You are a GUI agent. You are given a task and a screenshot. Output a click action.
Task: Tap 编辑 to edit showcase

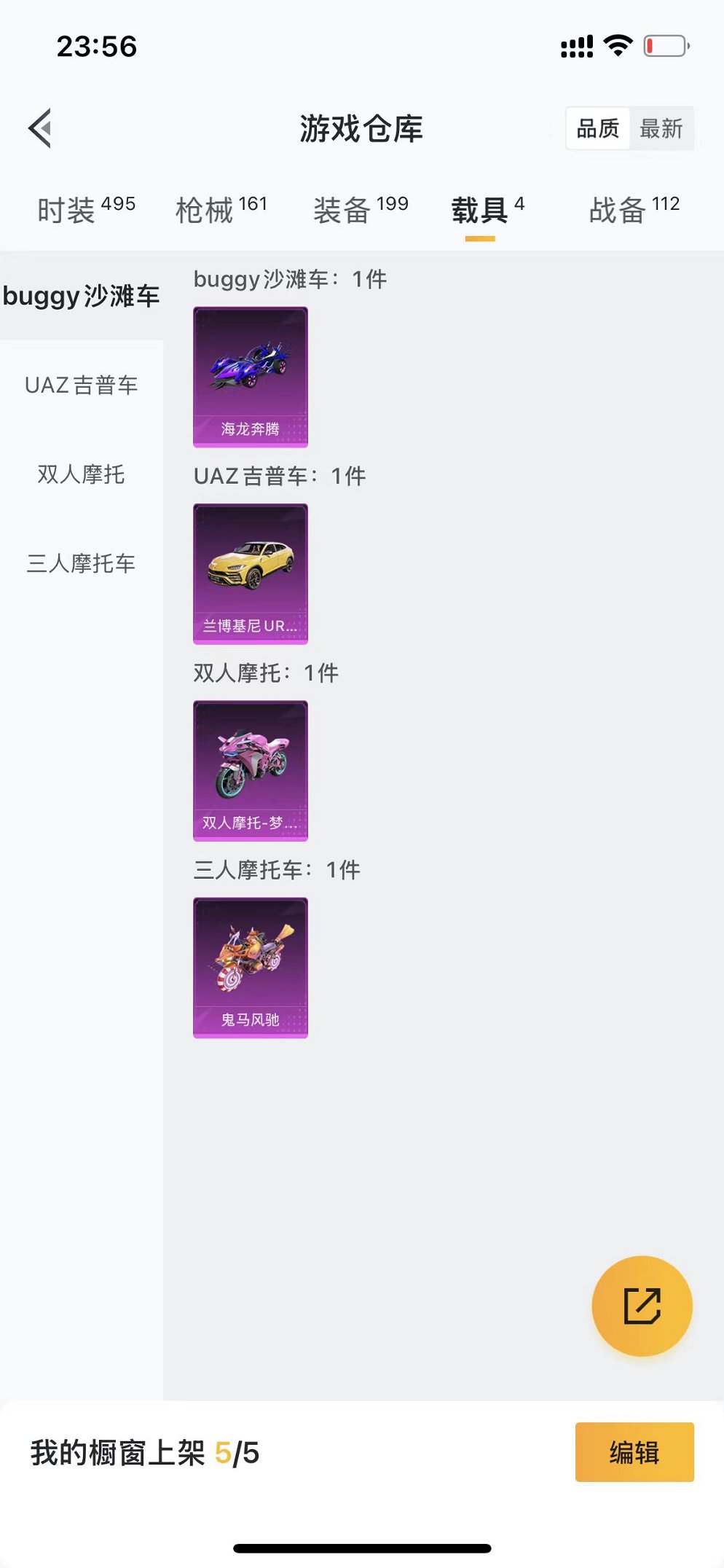pyautogui.click(x=634, y=1452)
